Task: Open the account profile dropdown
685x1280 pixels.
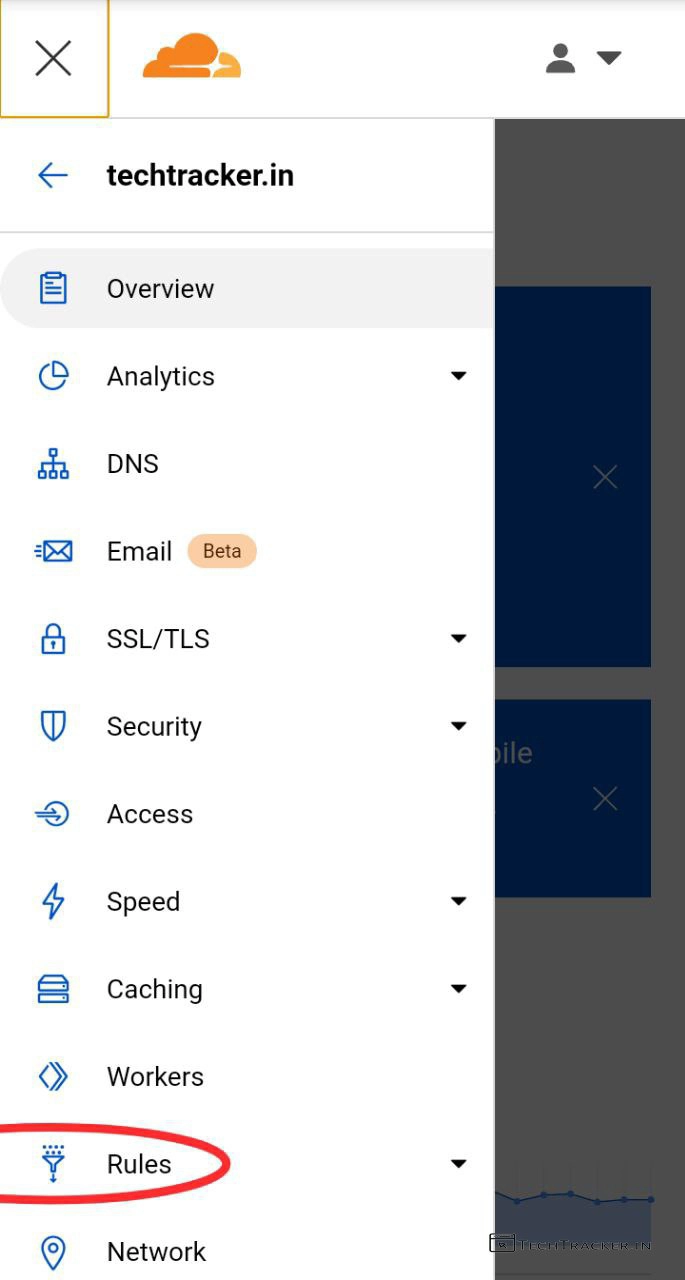Action: (x=583, y=59)
